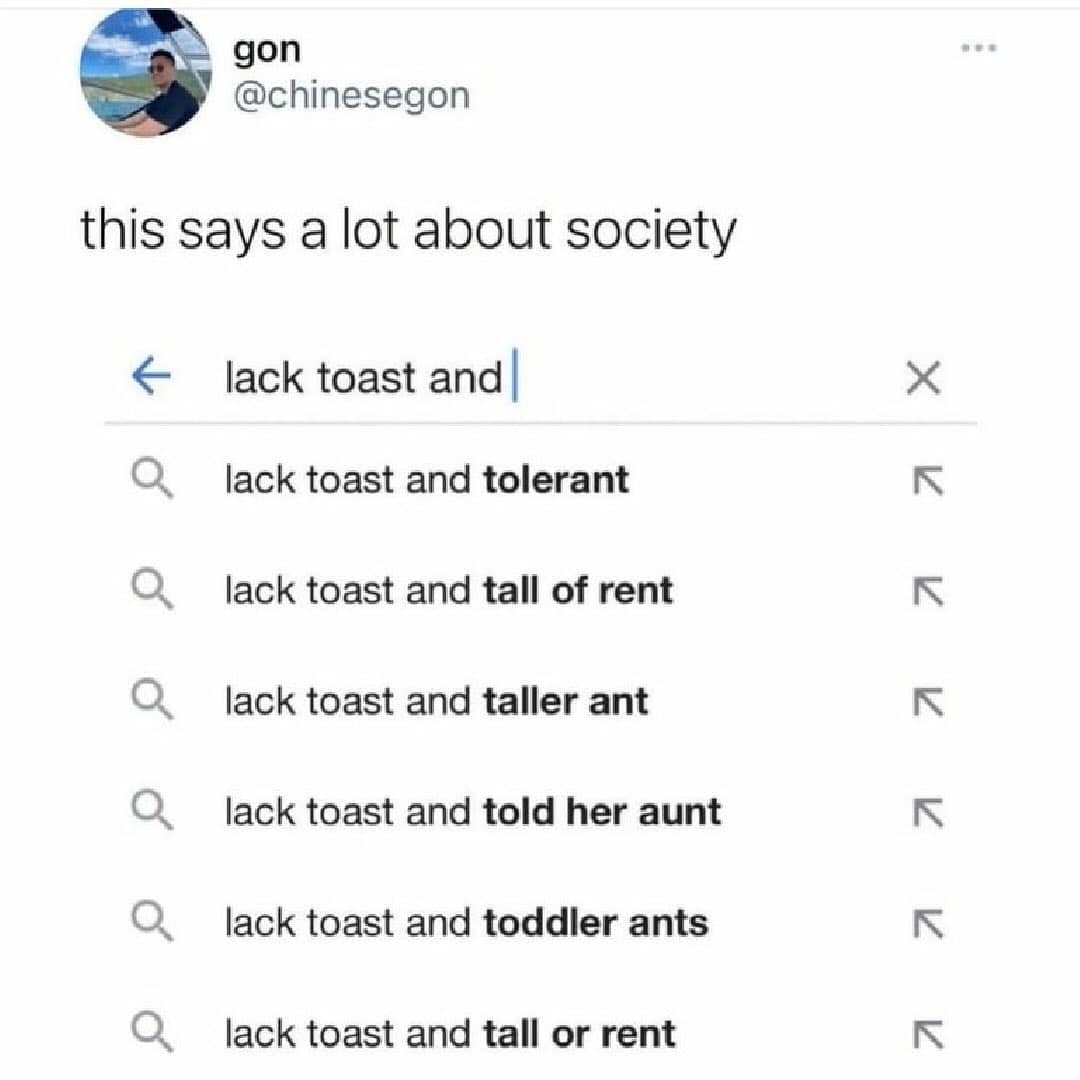This screenshot has width=1080, height=1080.
Task: Open the tweet's overflow menu
Action: point(979,48)
